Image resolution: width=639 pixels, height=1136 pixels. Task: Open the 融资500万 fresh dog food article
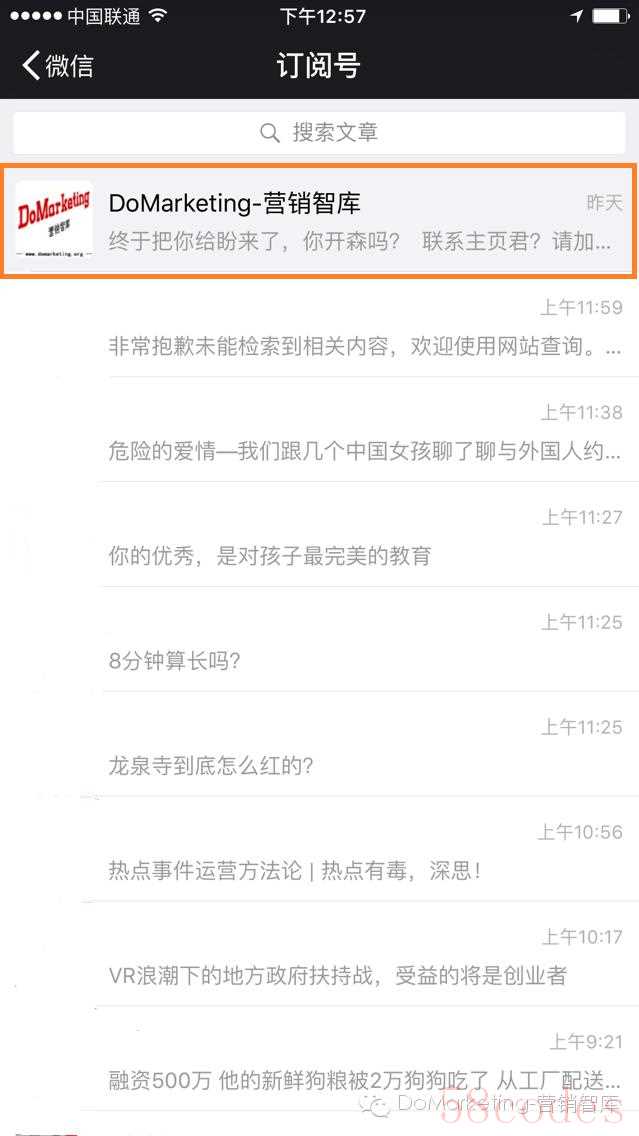[x=364, y=1080]
